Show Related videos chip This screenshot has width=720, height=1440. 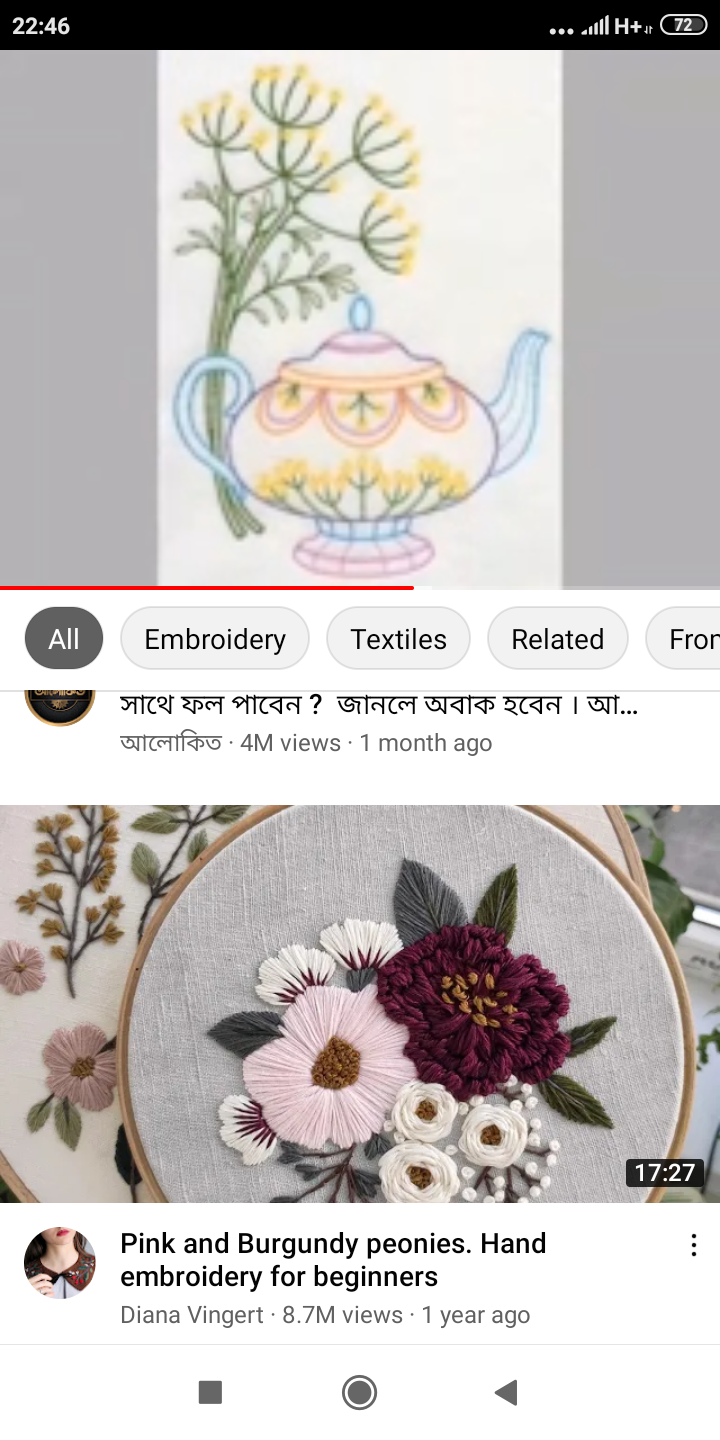[x=557, y=638]
